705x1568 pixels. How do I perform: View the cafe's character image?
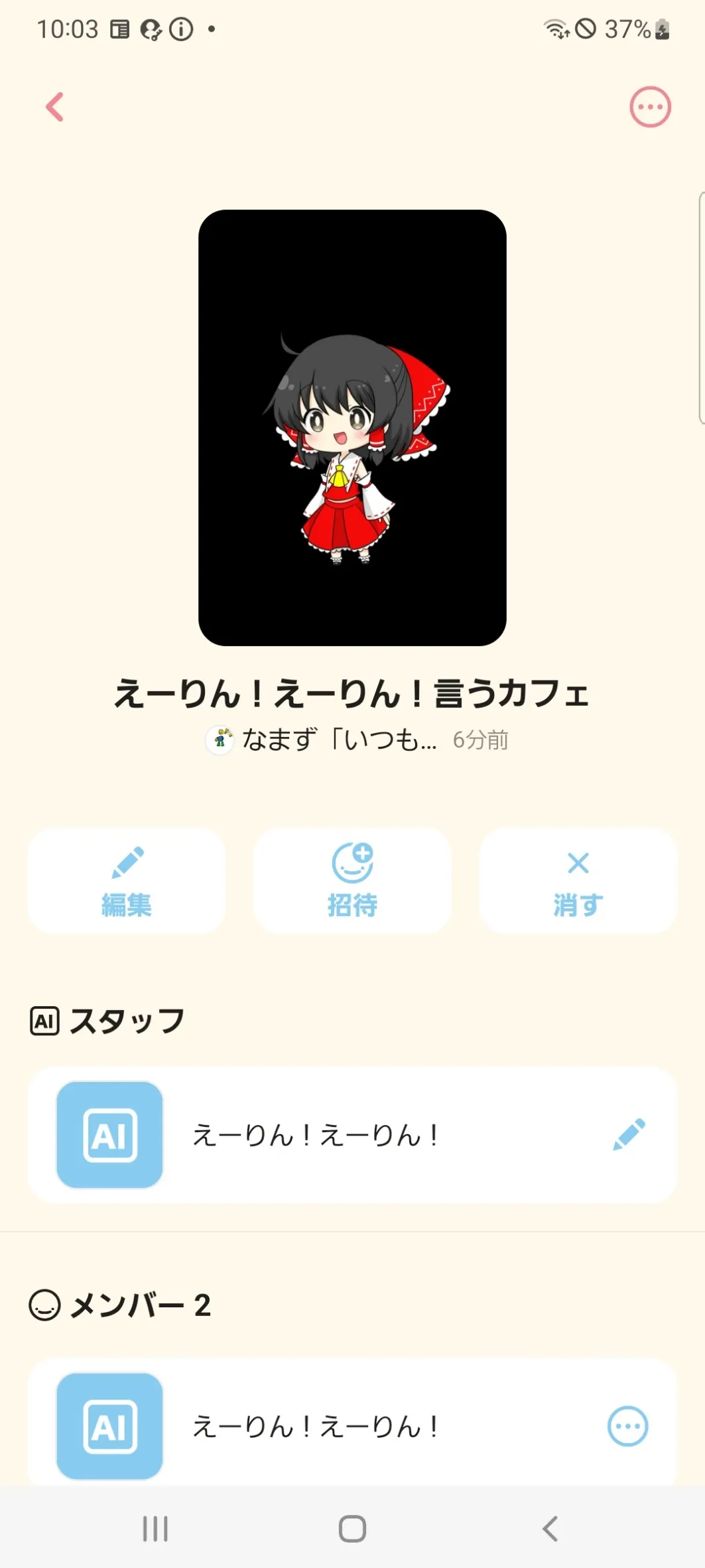[x=352, y=428]
